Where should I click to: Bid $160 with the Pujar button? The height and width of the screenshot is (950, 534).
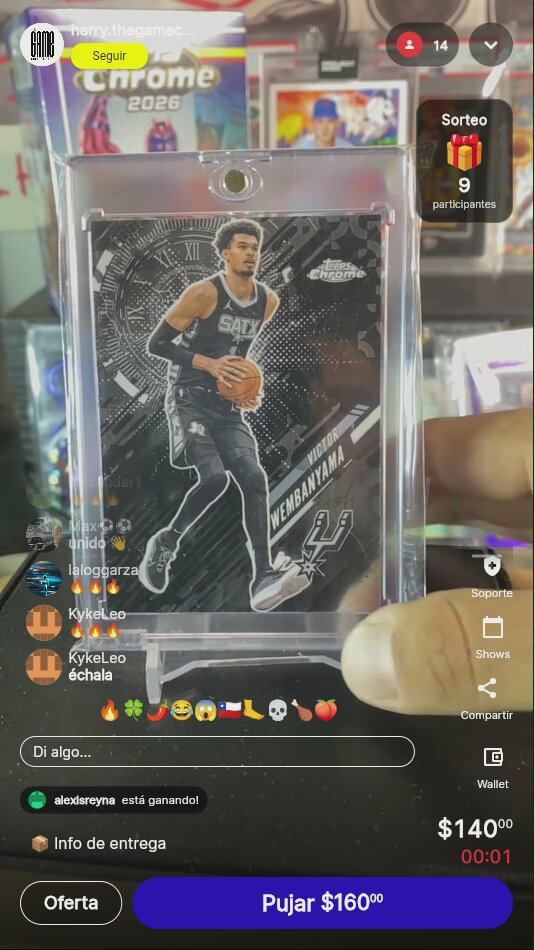(322, 903)
